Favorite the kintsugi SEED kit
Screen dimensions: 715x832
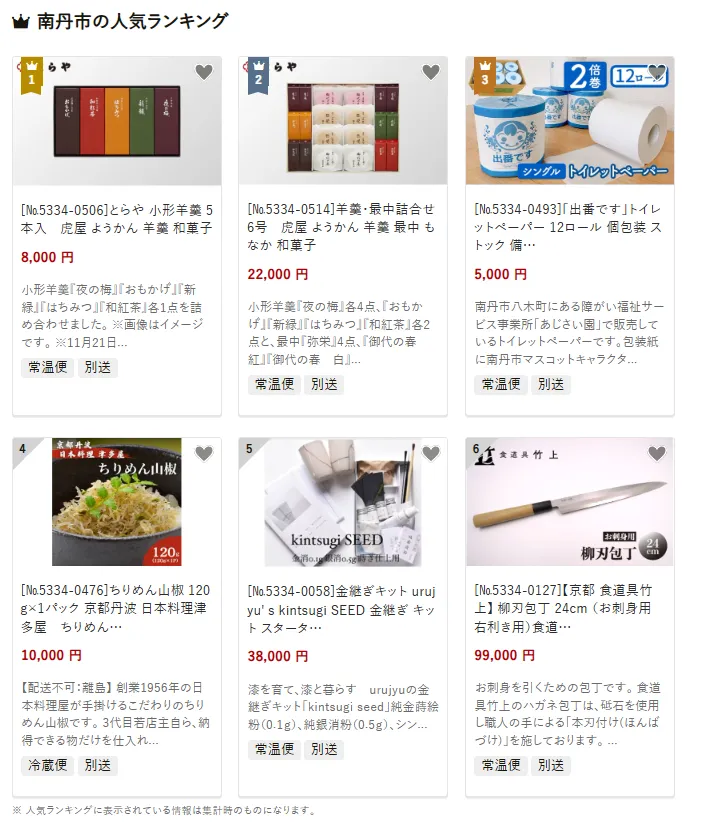click(x=431, y=454)
